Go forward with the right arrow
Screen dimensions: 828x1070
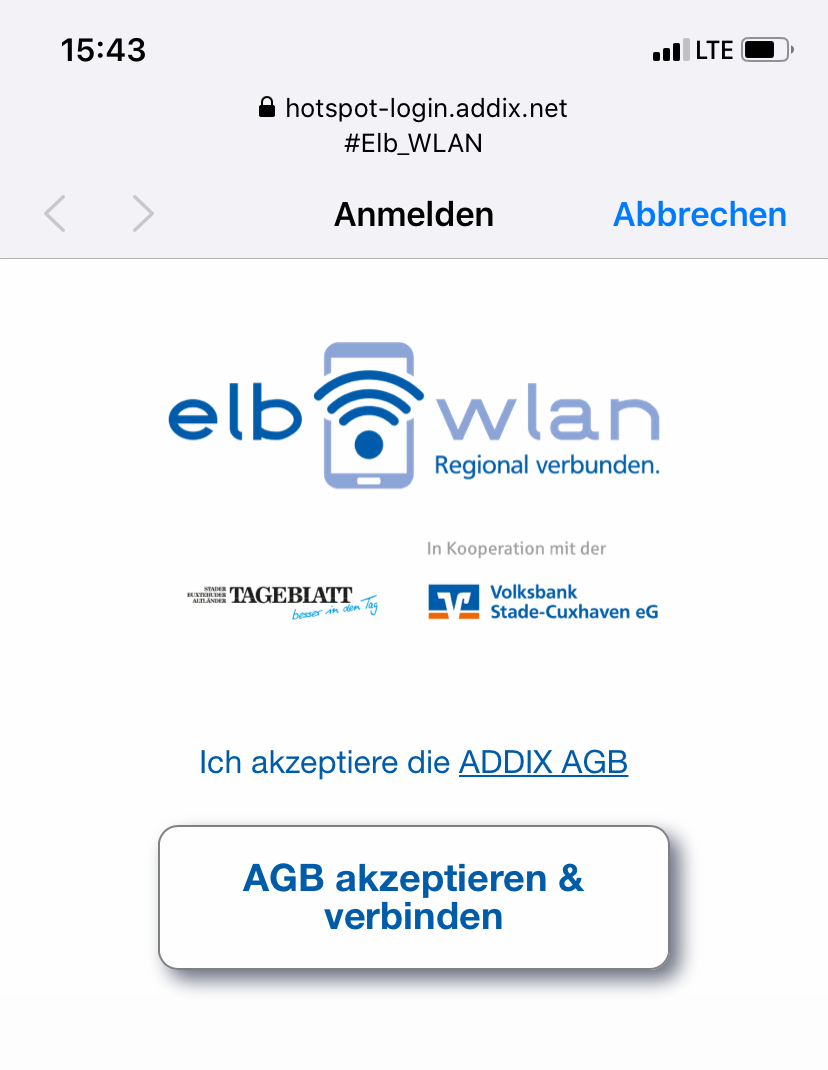pos(143,214)
